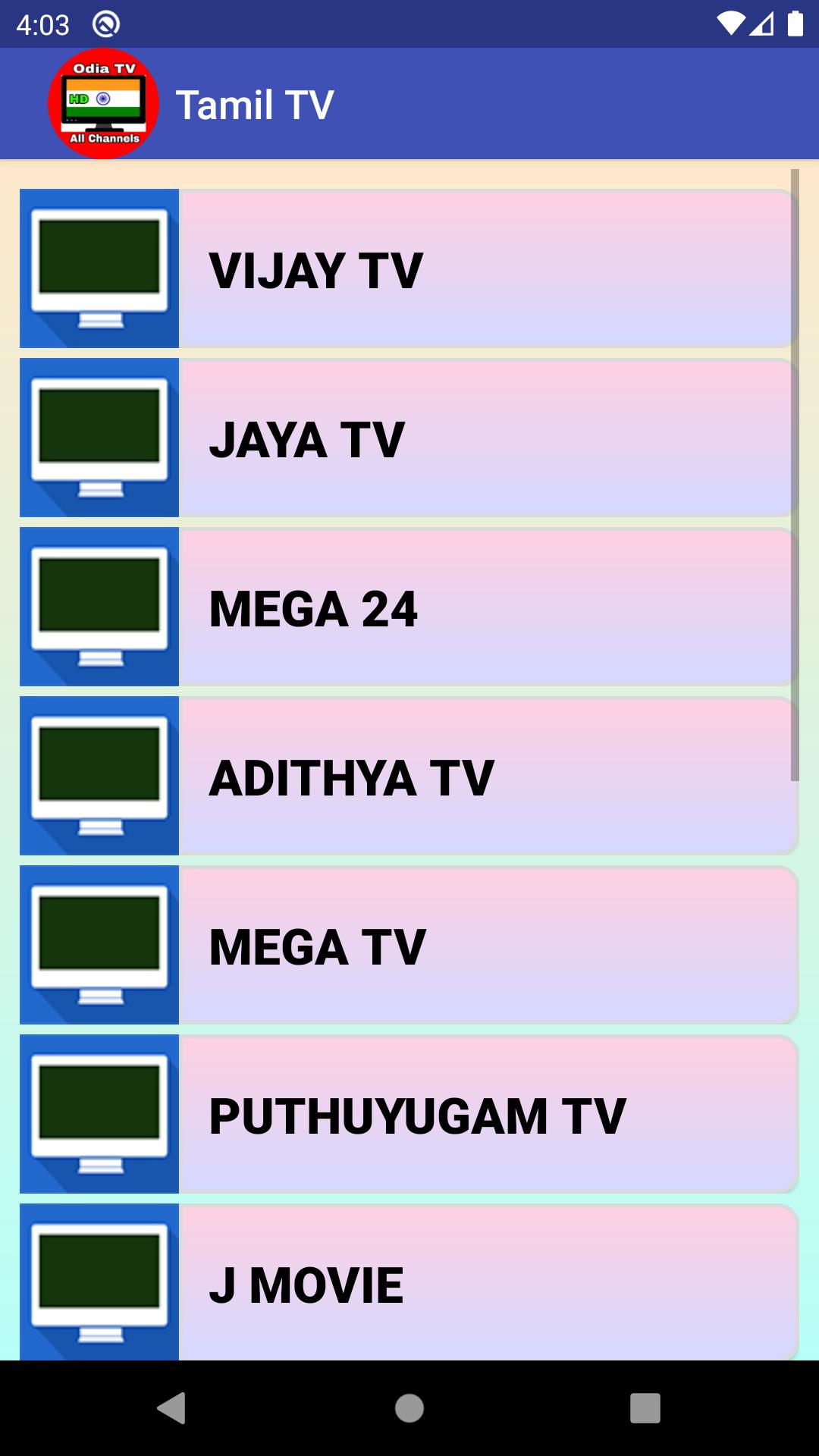Return to the home screen
This screenshot has height=1456, width=819.
click(409, 1408)
